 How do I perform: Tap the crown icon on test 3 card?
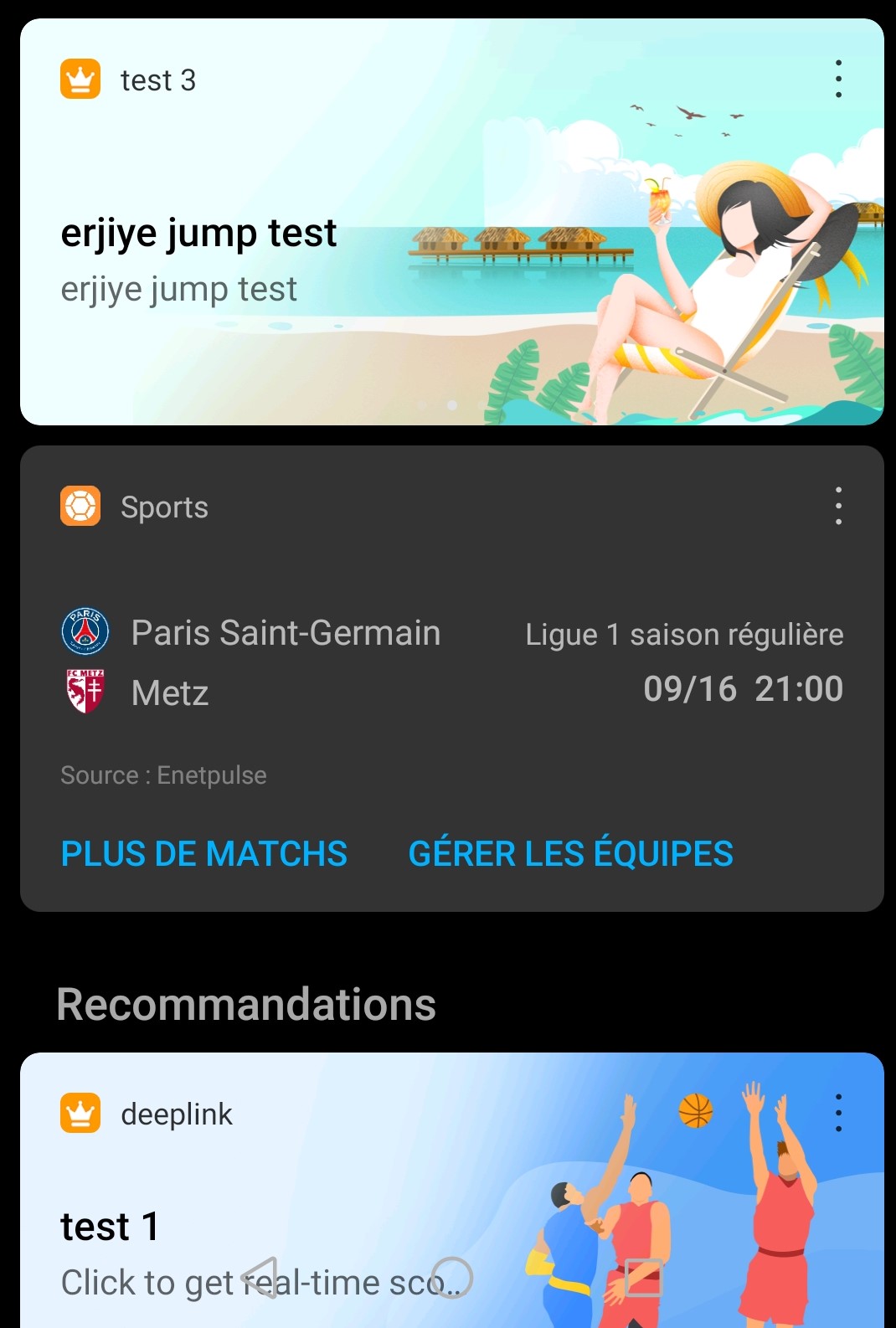80,80
